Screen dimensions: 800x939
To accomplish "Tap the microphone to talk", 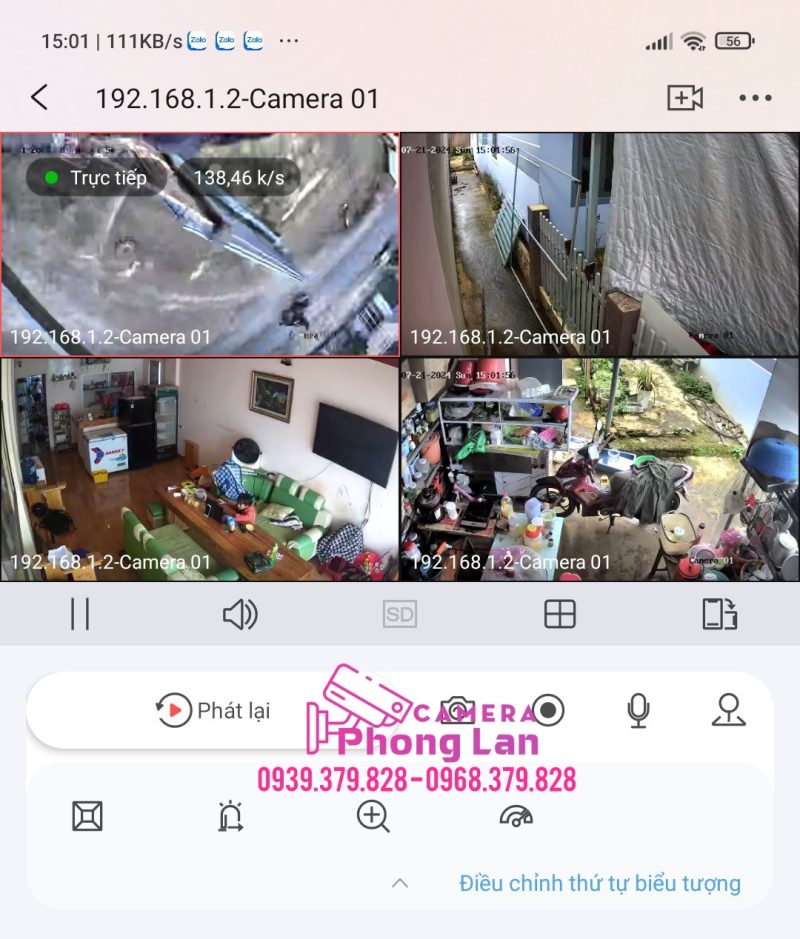I will click(x=638, y=710).
